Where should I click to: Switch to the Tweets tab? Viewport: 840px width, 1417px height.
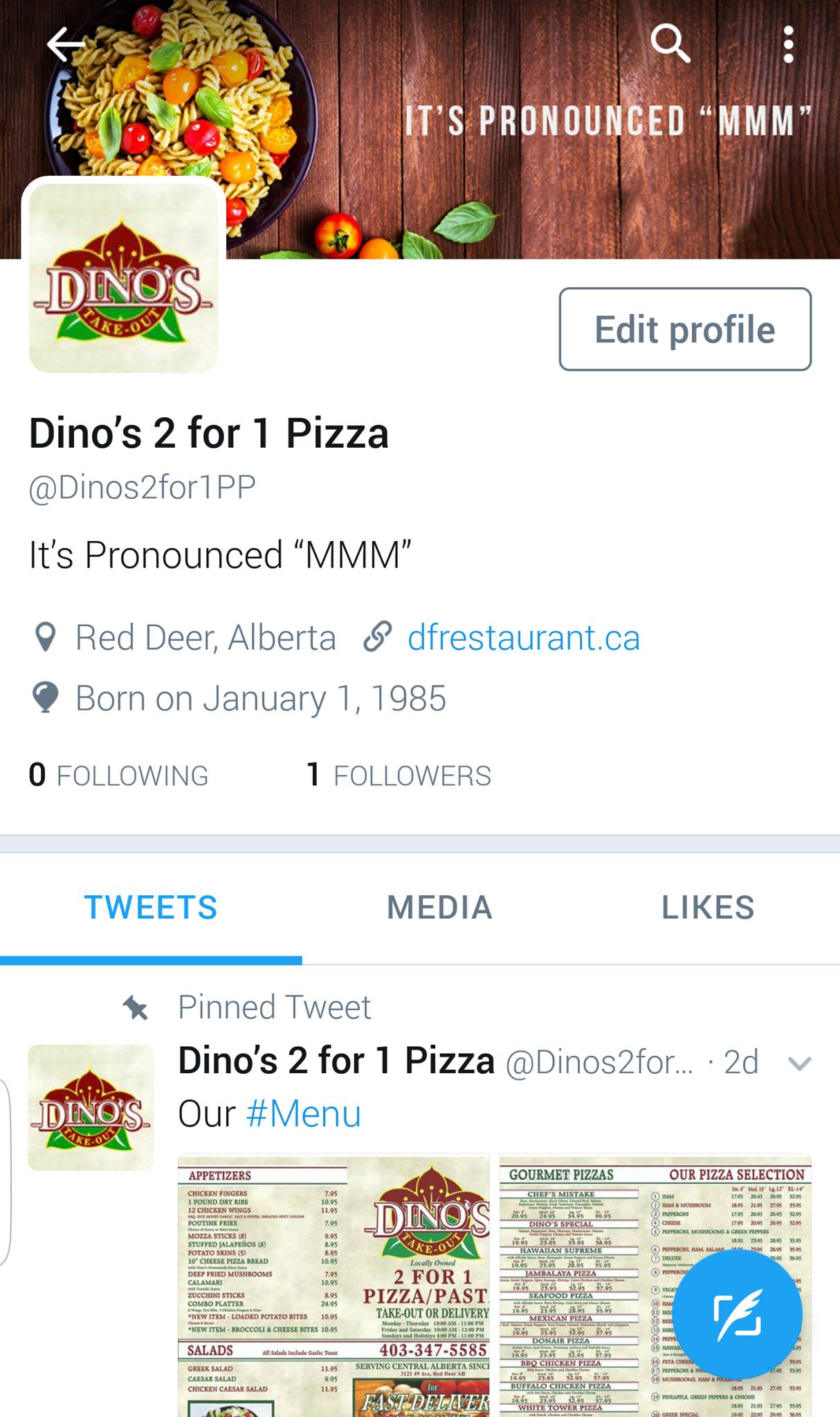click(151, 908)
